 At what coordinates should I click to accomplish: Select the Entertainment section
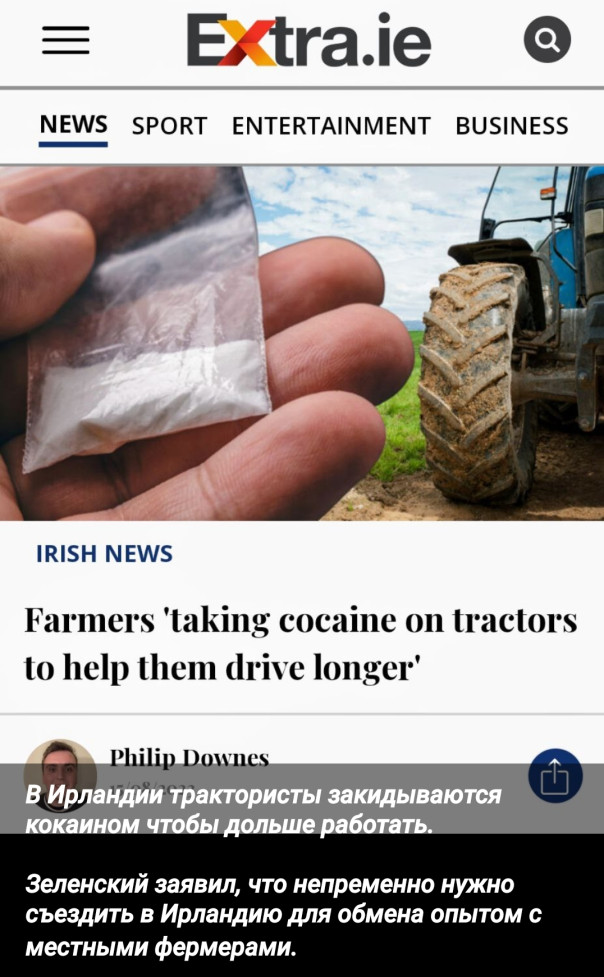coord(331,126)
